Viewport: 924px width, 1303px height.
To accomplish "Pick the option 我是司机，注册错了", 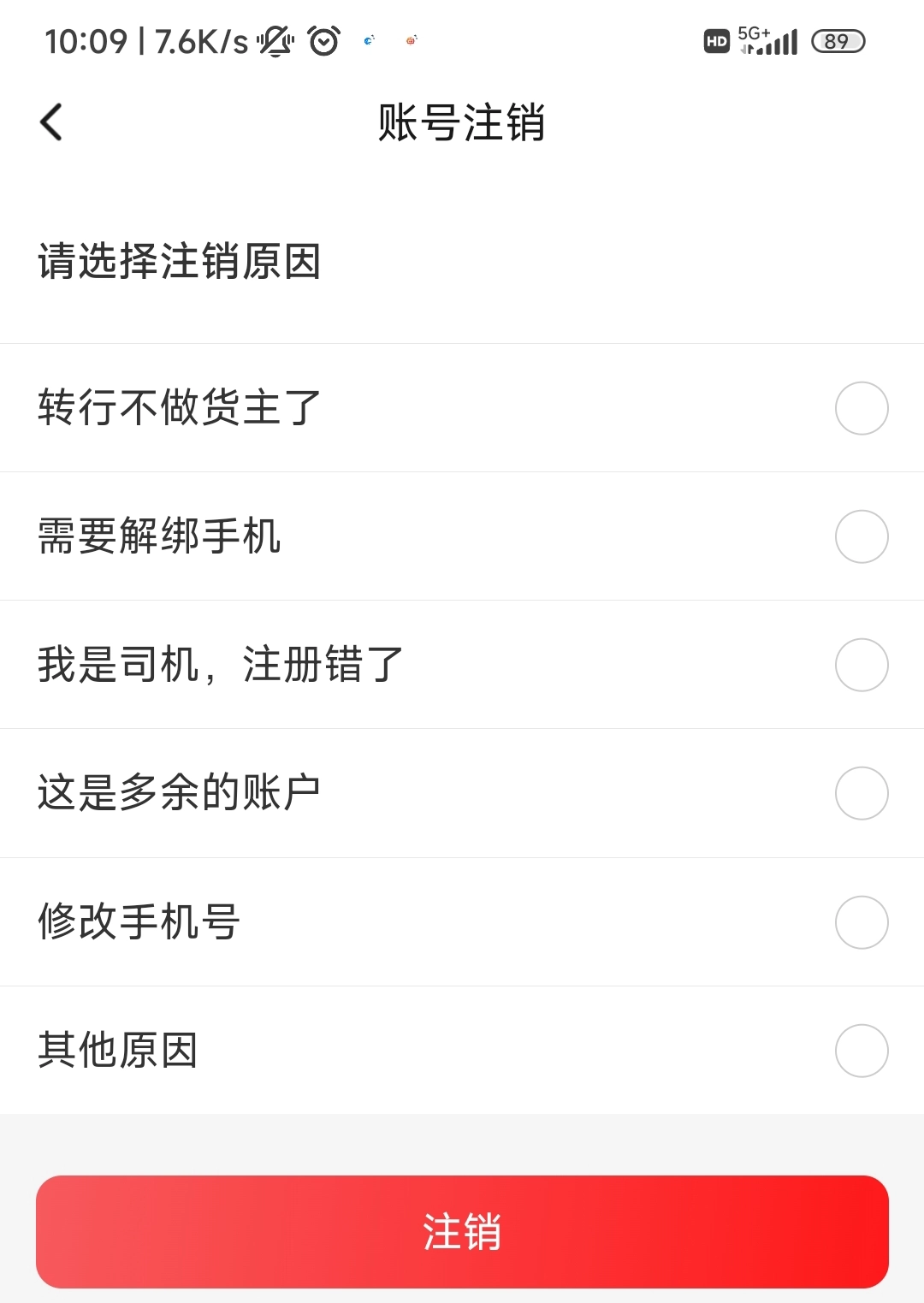I will (x=861, y=665).
